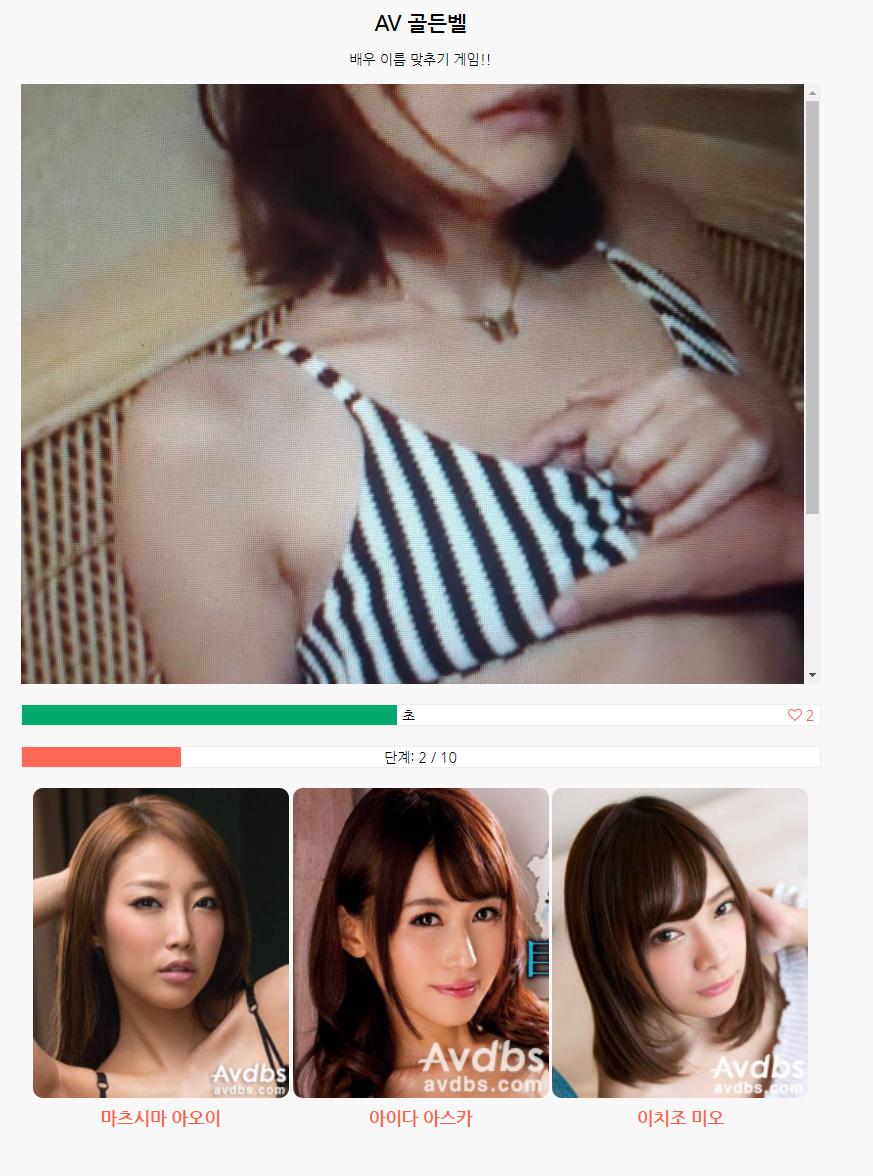The image size is (873, 1176).
Task: Tap the image scrollbar's up arrow
Action: [812, 93]
